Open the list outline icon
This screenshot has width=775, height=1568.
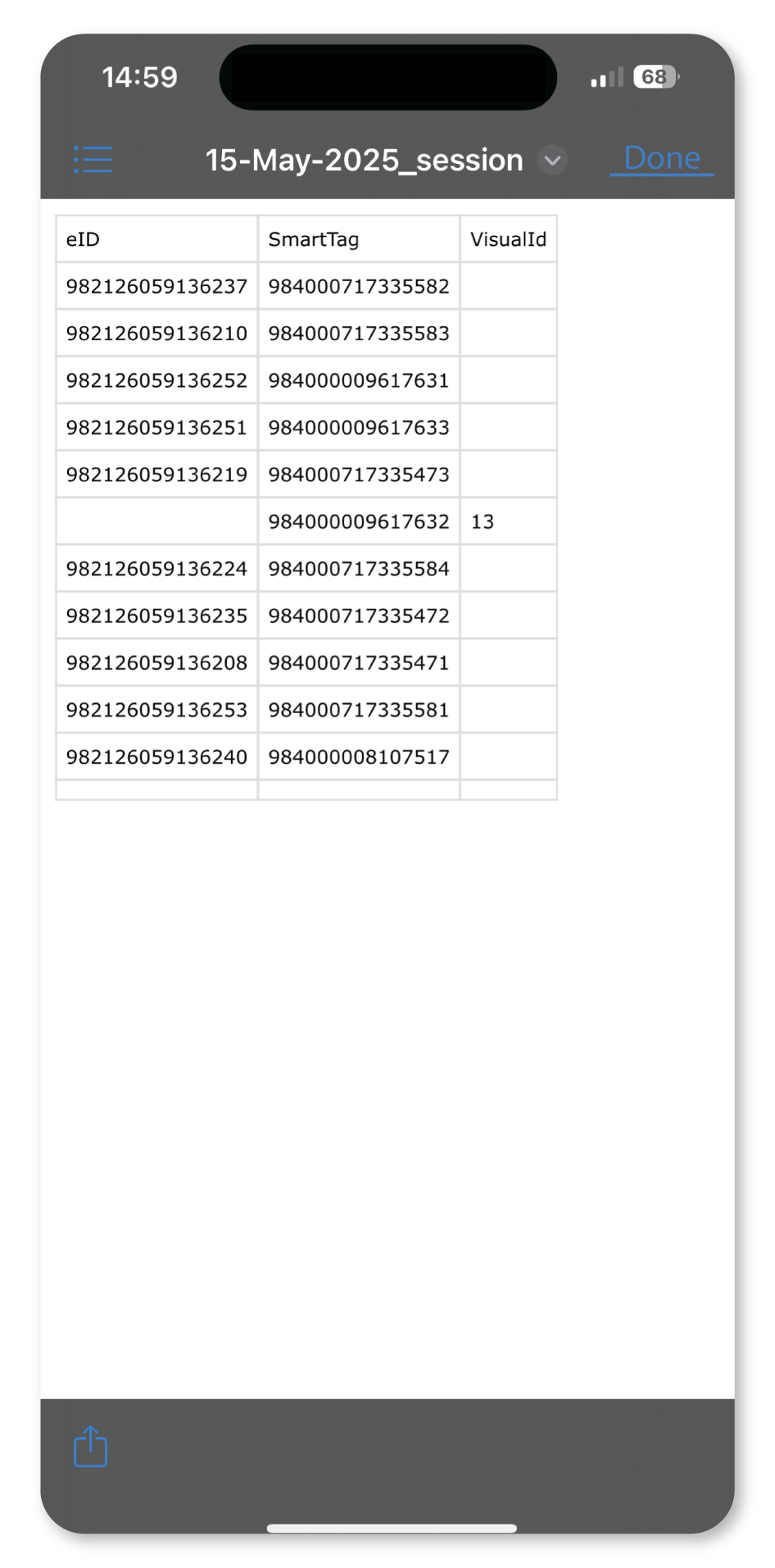[x=93, y=160]
